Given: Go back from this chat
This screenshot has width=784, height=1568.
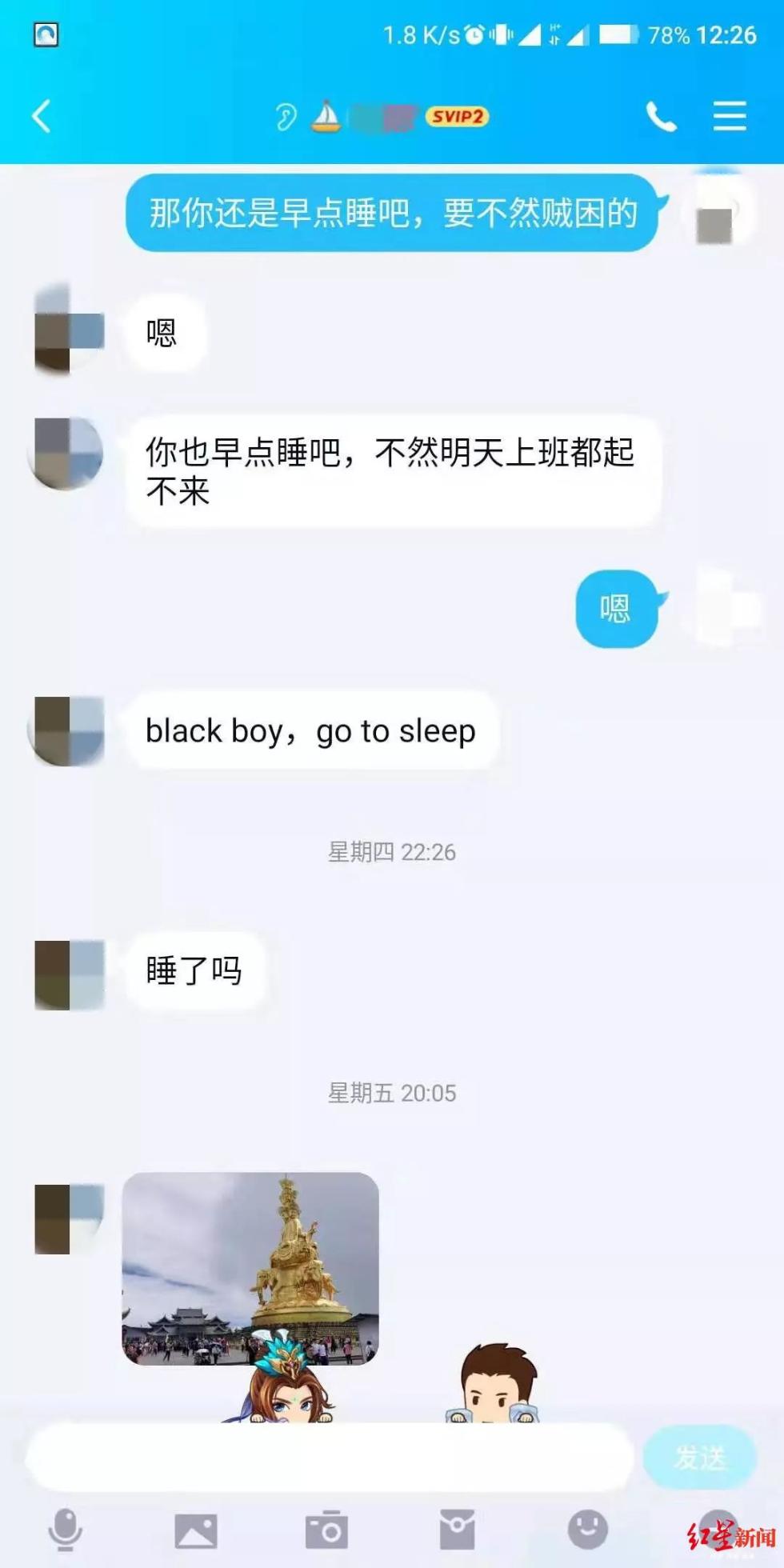Looking at the screenshot, I should (42, 117).
